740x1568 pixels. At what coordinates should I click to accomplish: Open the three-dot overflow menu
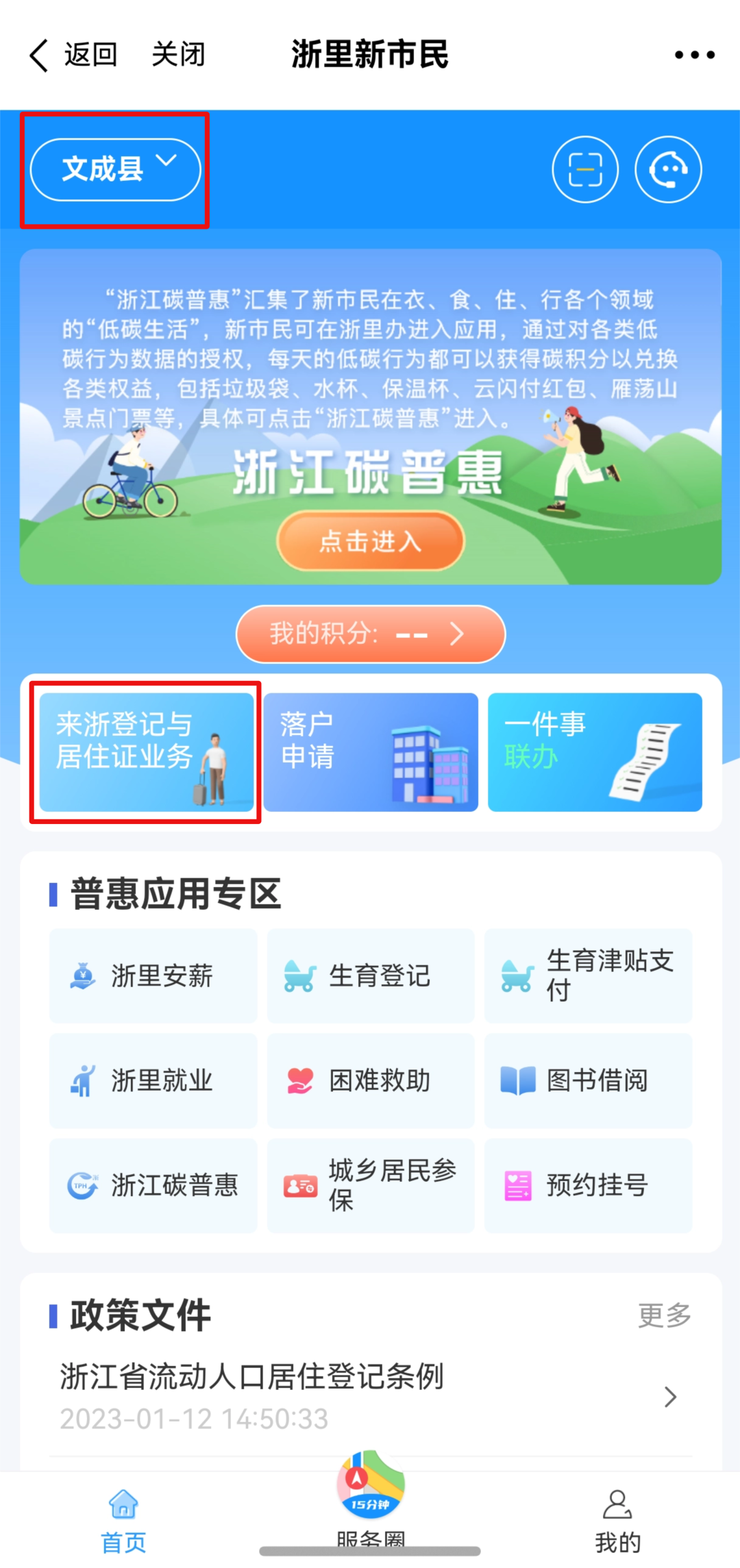click(694, 55)
